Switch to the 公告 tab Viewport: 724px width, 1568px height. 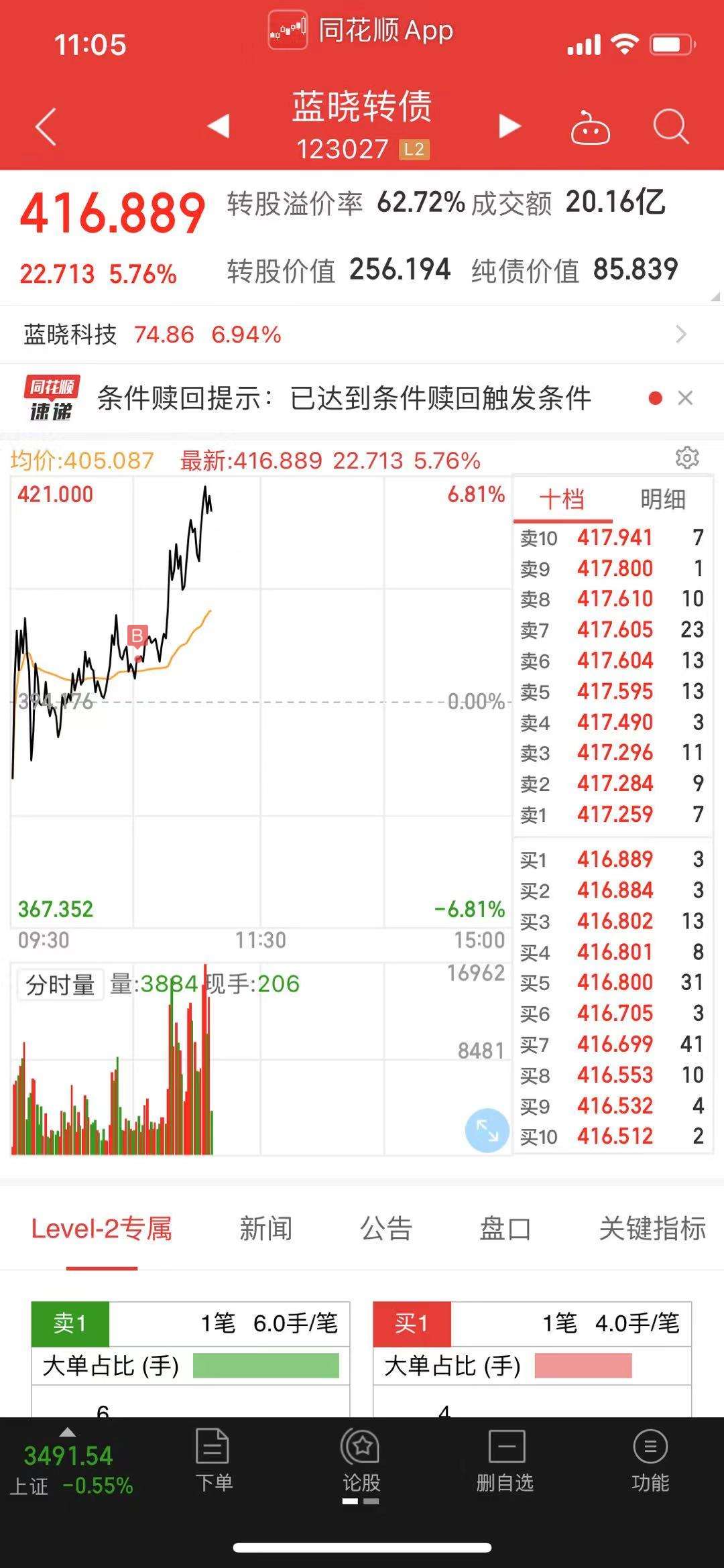coord(385,1229)
